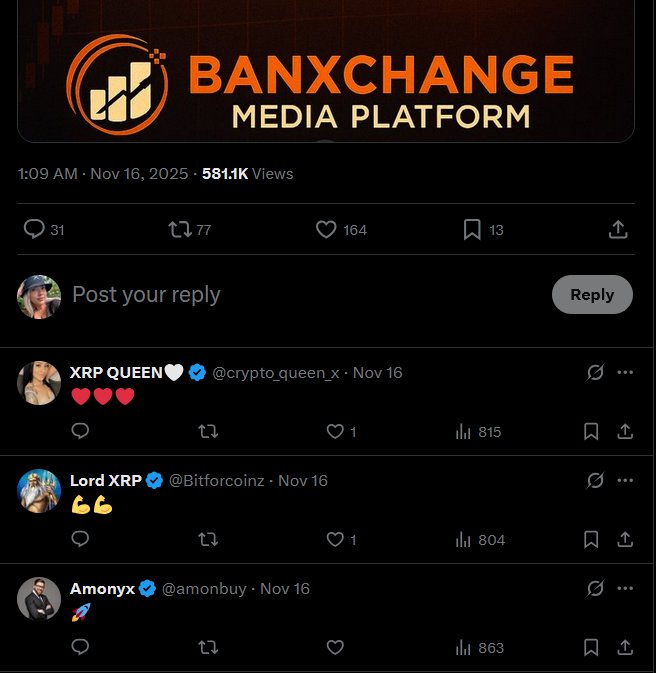Comment on Amonyx's reply
This screenshot has height=673, width=656.
[x=81, y=648]
